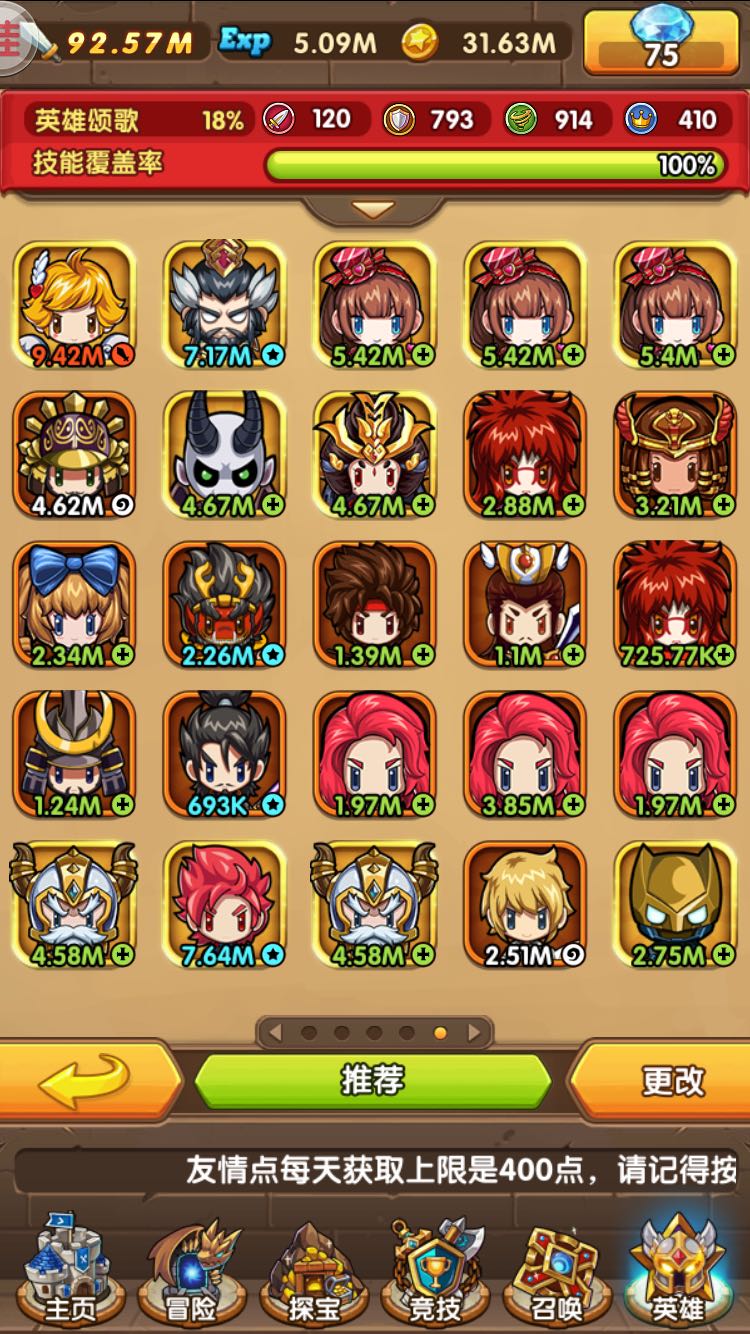This screenshot has height=1334, width=750.
Task: Select the 693K black haired hero
Action: coord(224,753)
